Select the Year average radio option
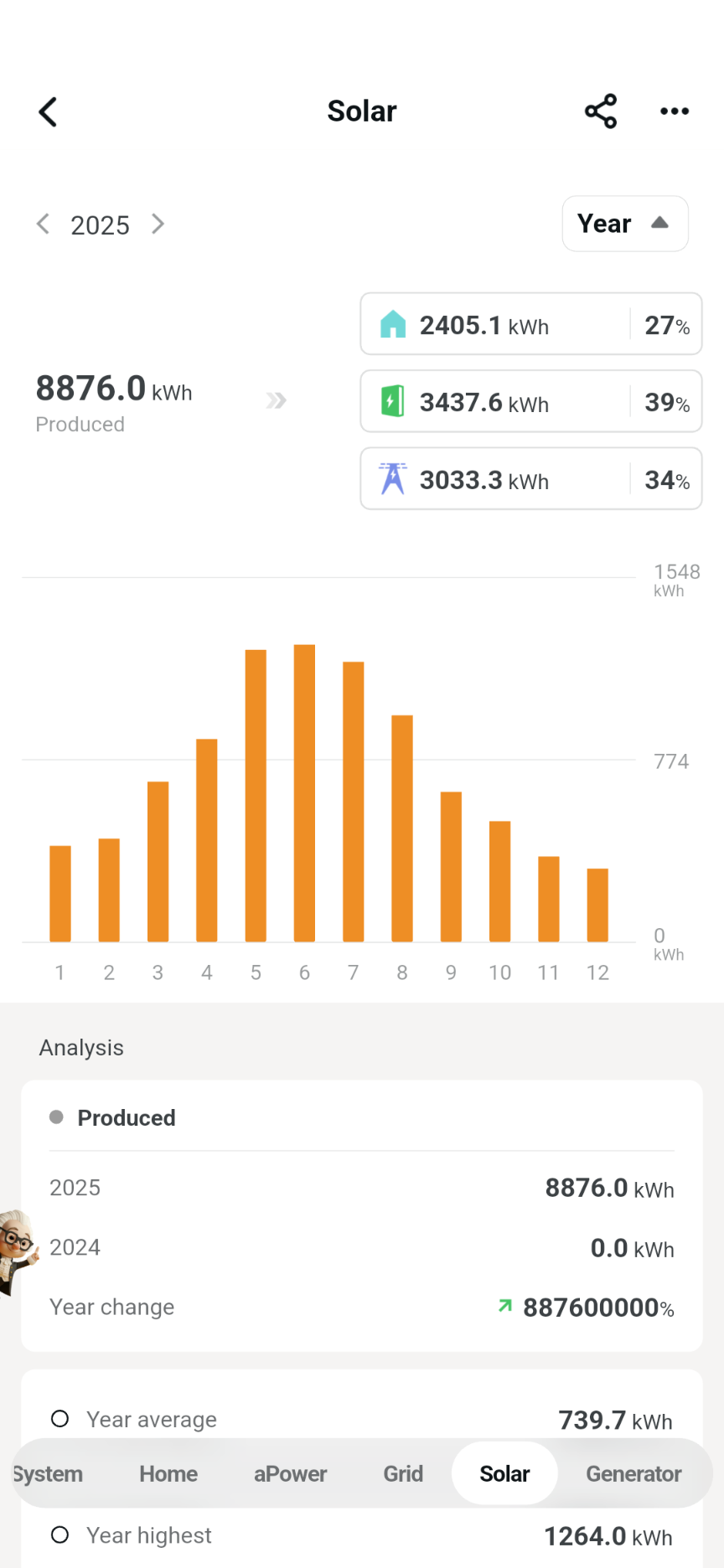This screenshot has height=1568, width=724. pyautogui.click(x=59, y=1419)
